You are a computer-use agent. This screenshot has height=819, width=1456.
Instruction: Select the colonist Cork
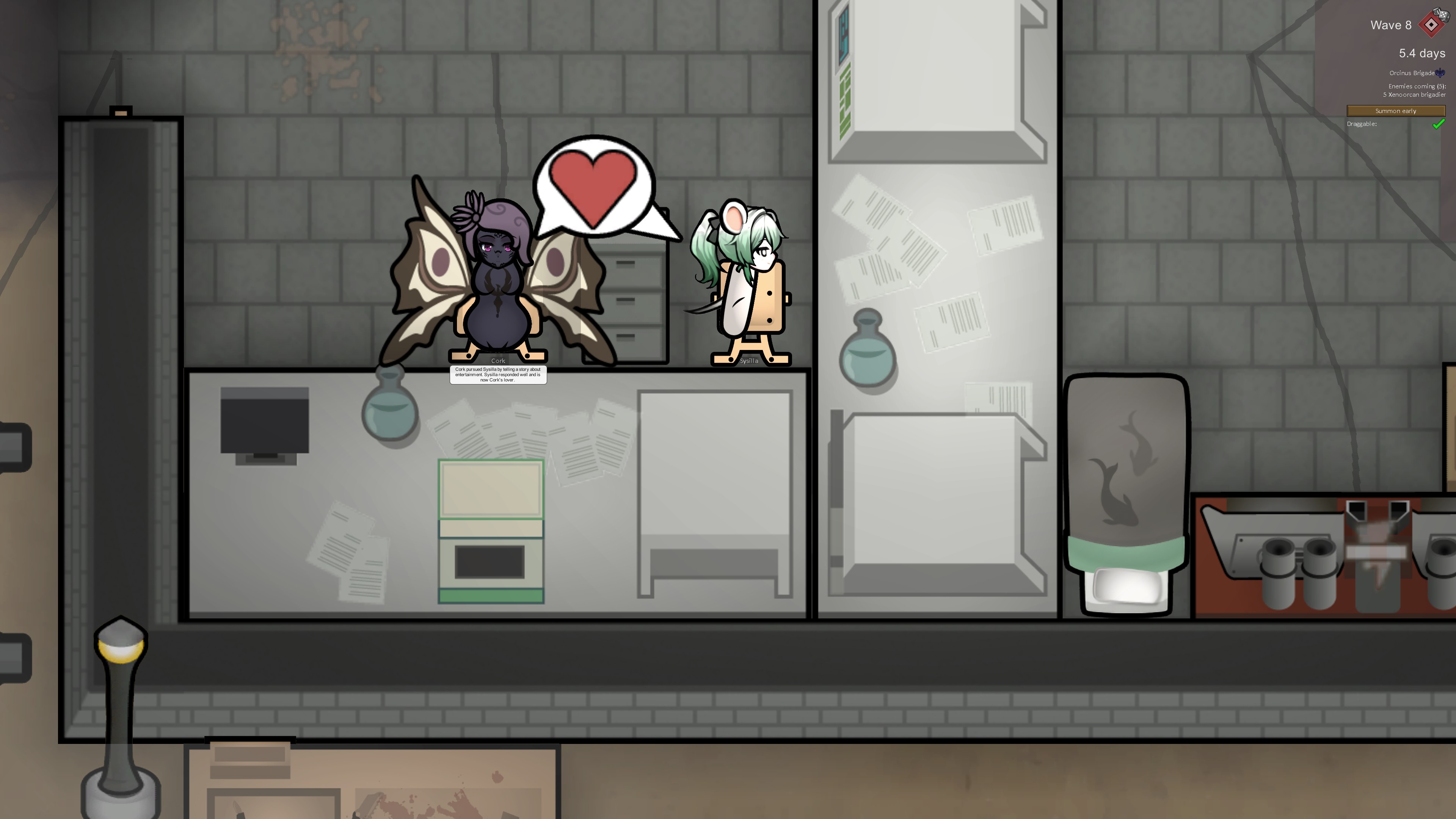pyautogui.click(x=497, y=282)
